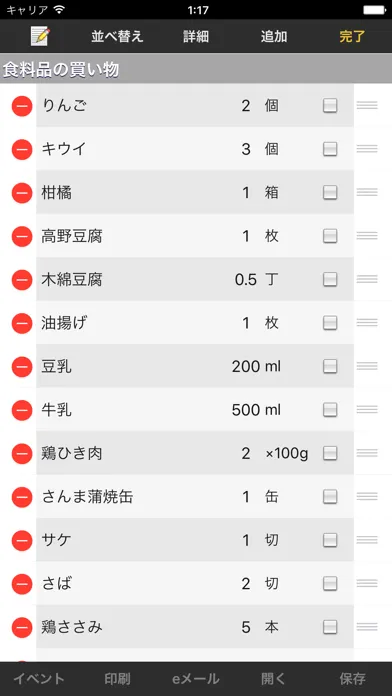Viewport: 392px width, 696px height.
Task: Select the 牛乳 checkbox
Action: [x=330, y=410]
